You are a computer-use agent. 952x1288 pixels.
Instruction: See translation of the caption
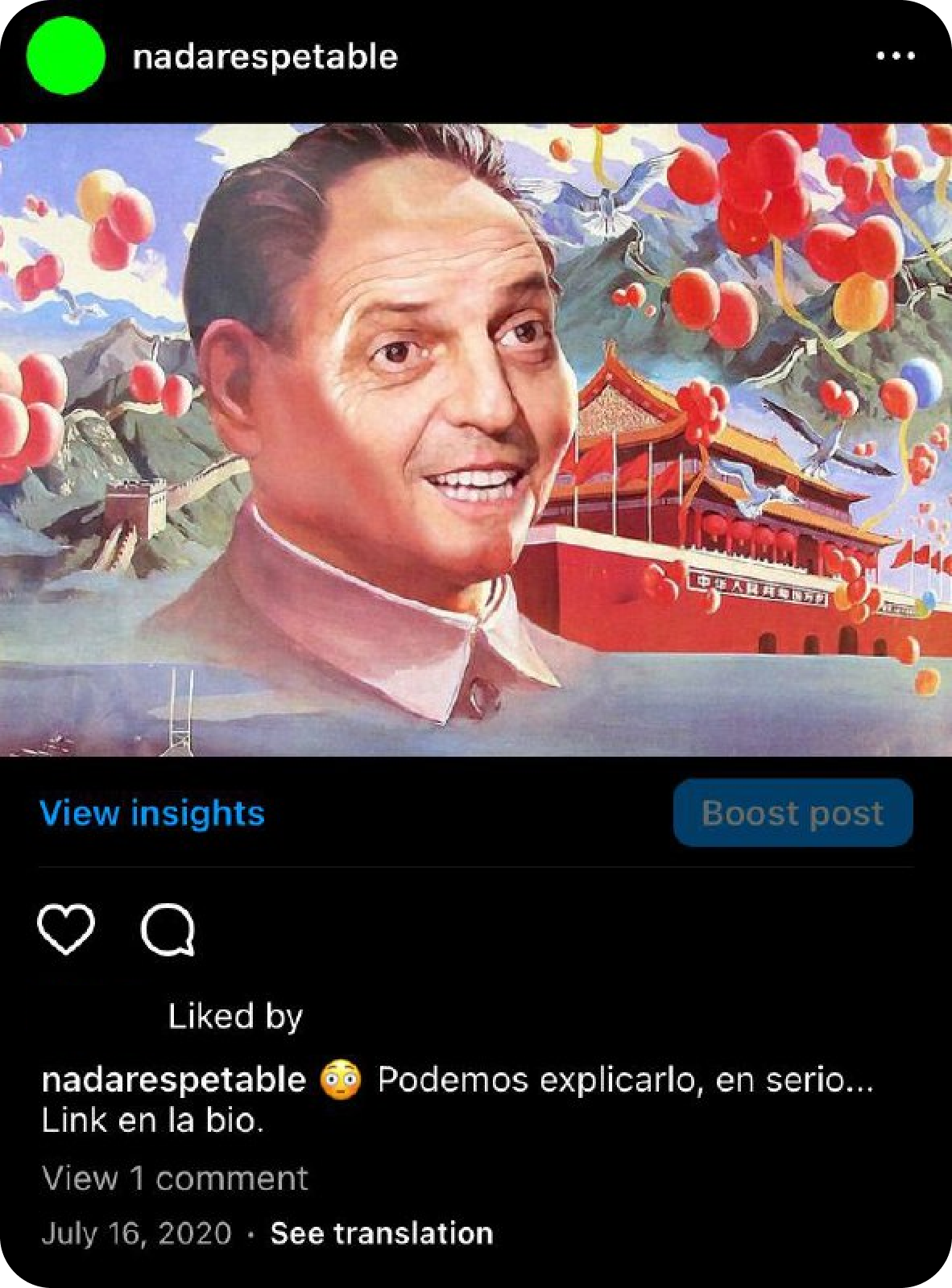coord(381,1233)
